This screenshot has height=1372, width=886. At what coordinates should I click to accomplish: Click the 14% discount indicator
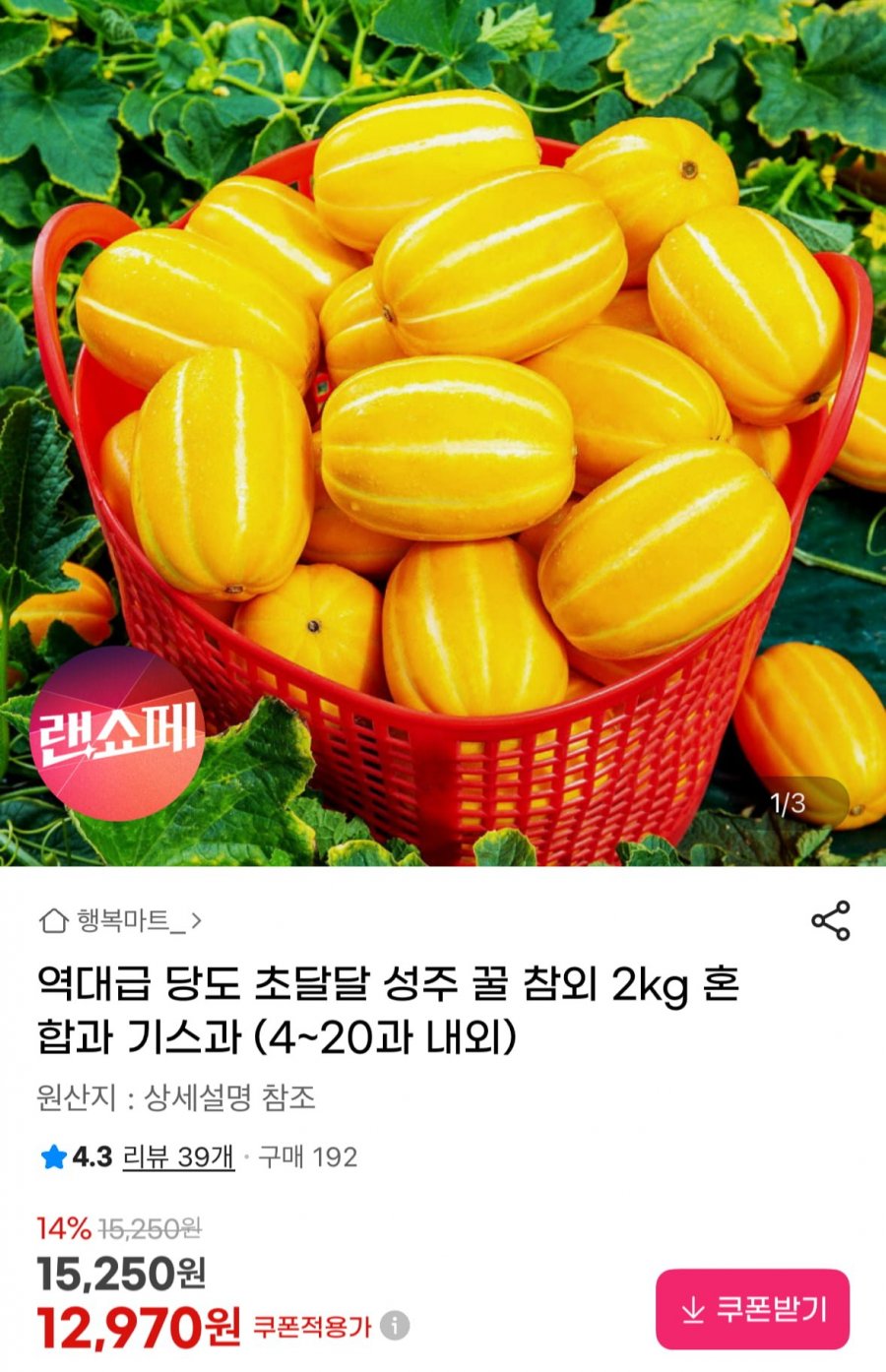tap(62, 1232)
